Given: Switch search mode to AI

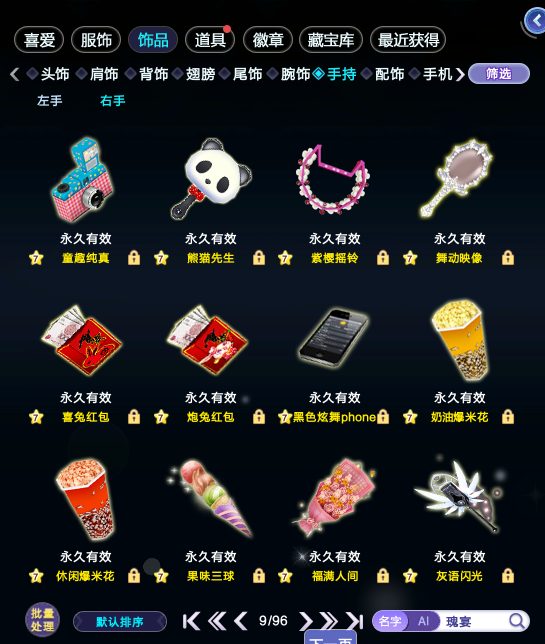Looking at the screenshot, I should click(x=423, y=621).
